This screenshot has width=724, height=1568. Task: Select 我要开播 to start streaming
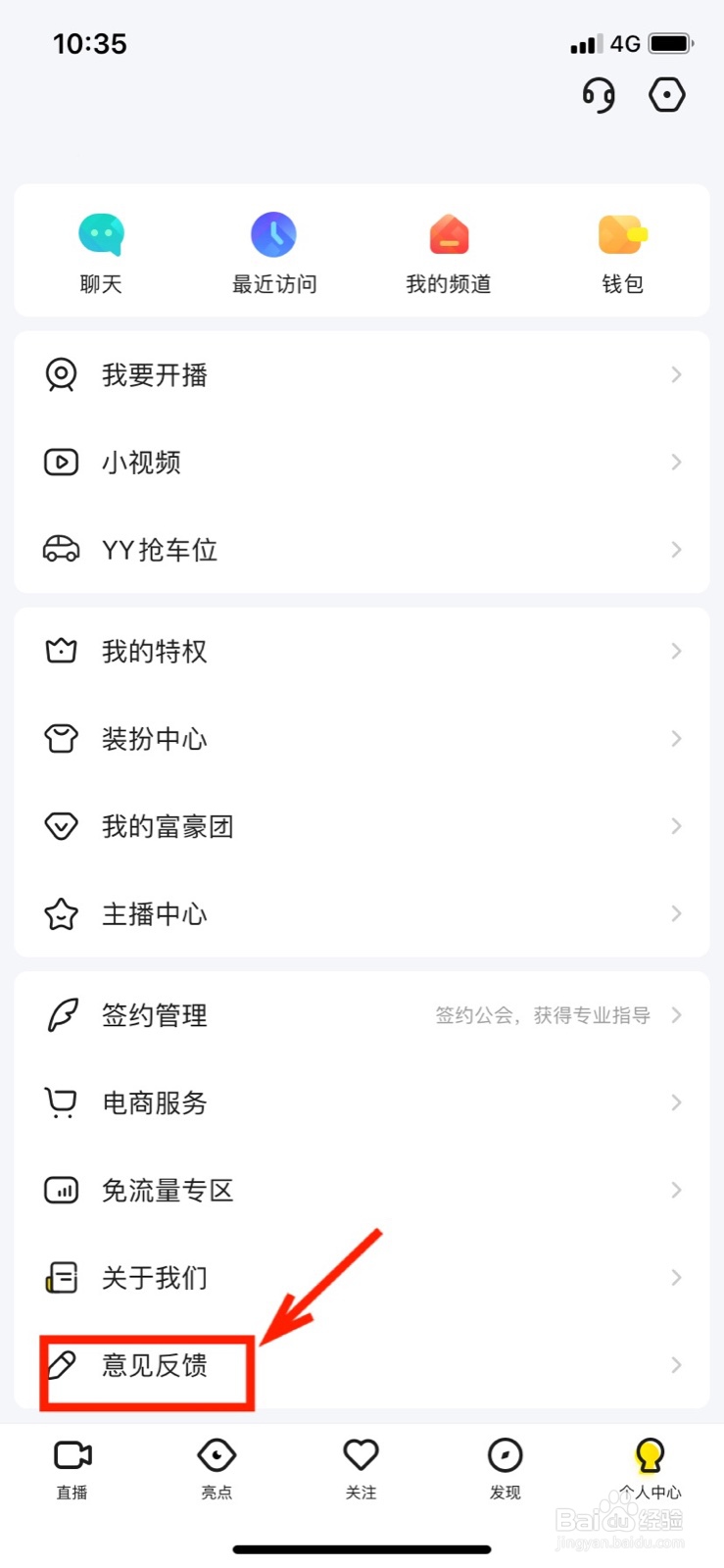[362, 374]
